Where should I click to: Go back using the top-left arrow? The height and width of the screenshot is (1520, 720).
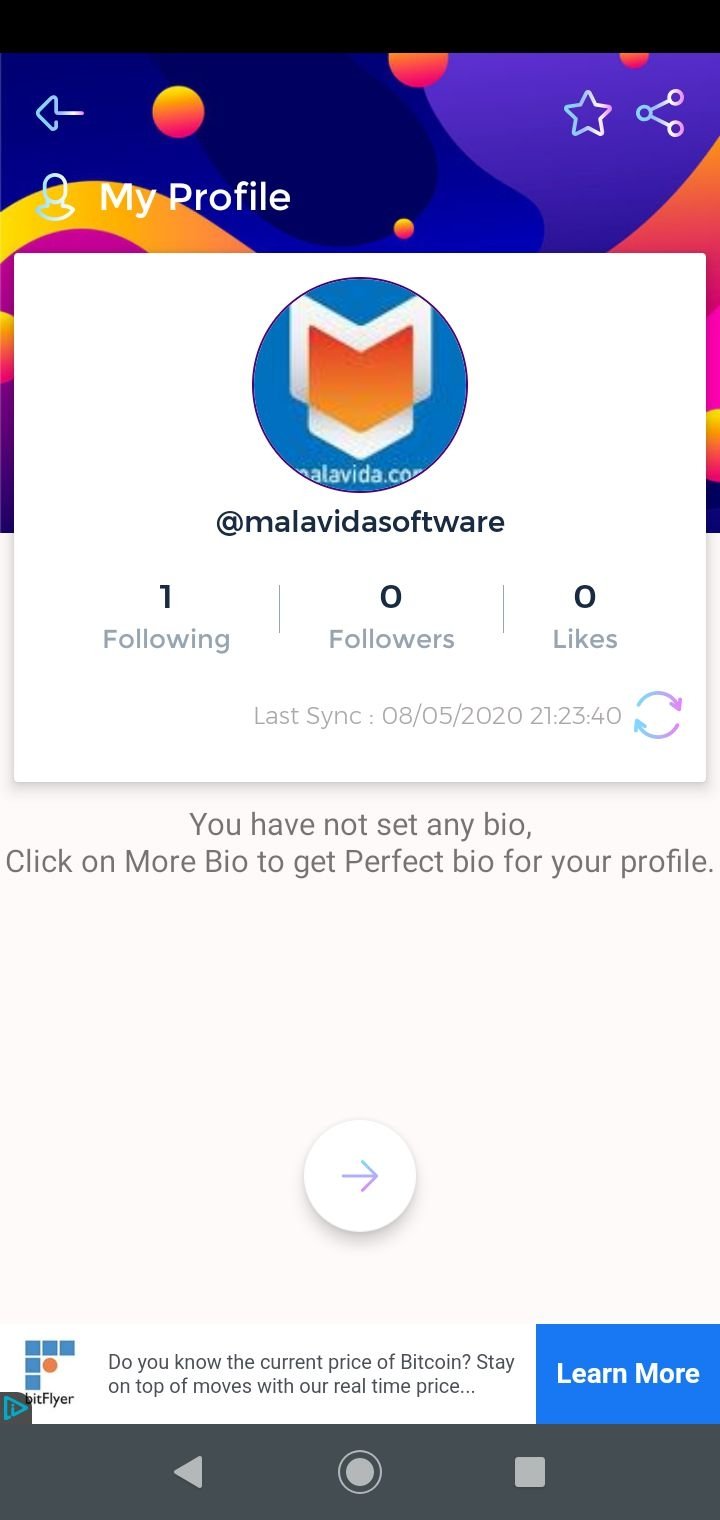(59, 113)
